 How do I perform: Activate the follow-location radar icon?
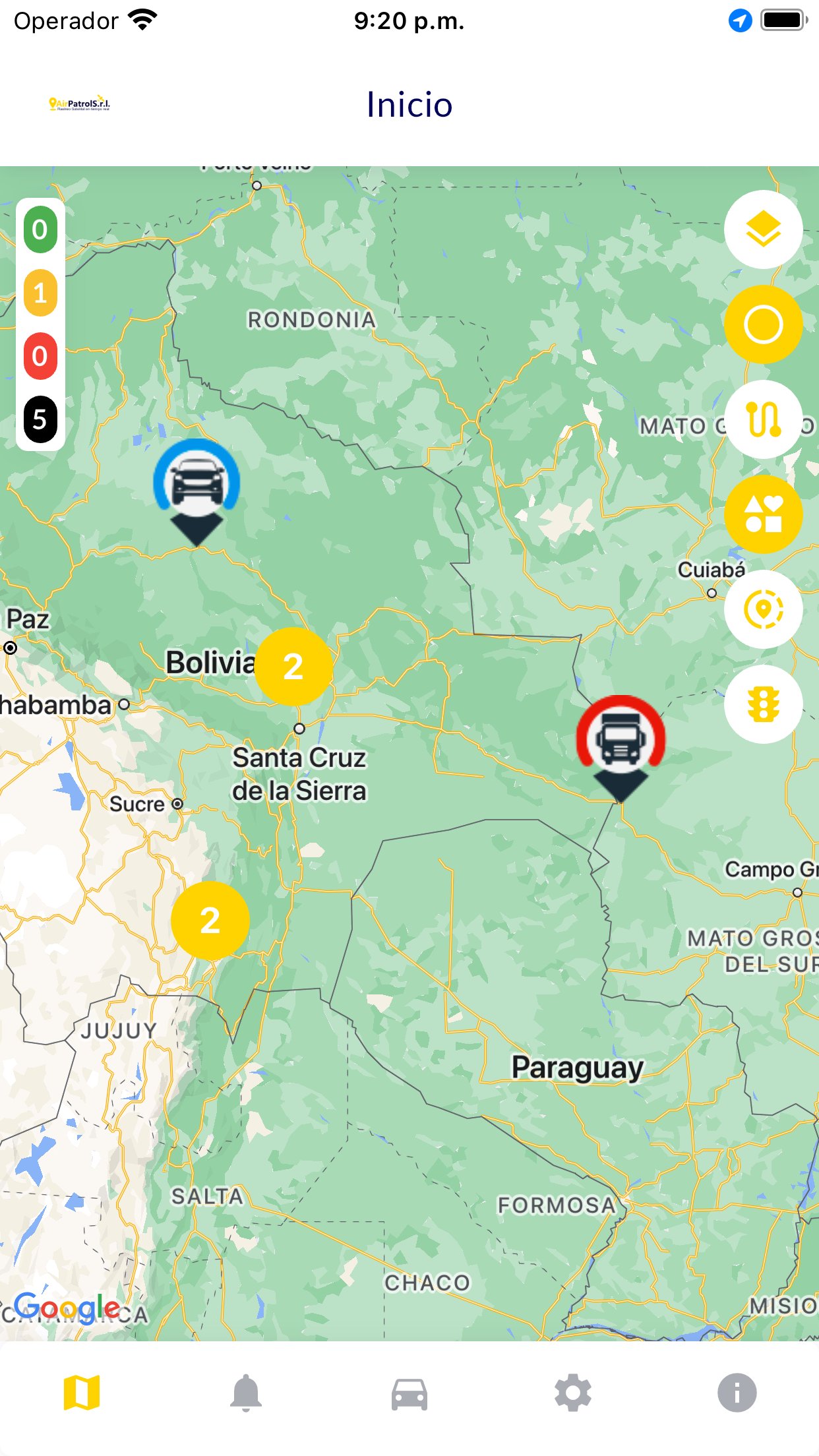[x=763, y=610]
